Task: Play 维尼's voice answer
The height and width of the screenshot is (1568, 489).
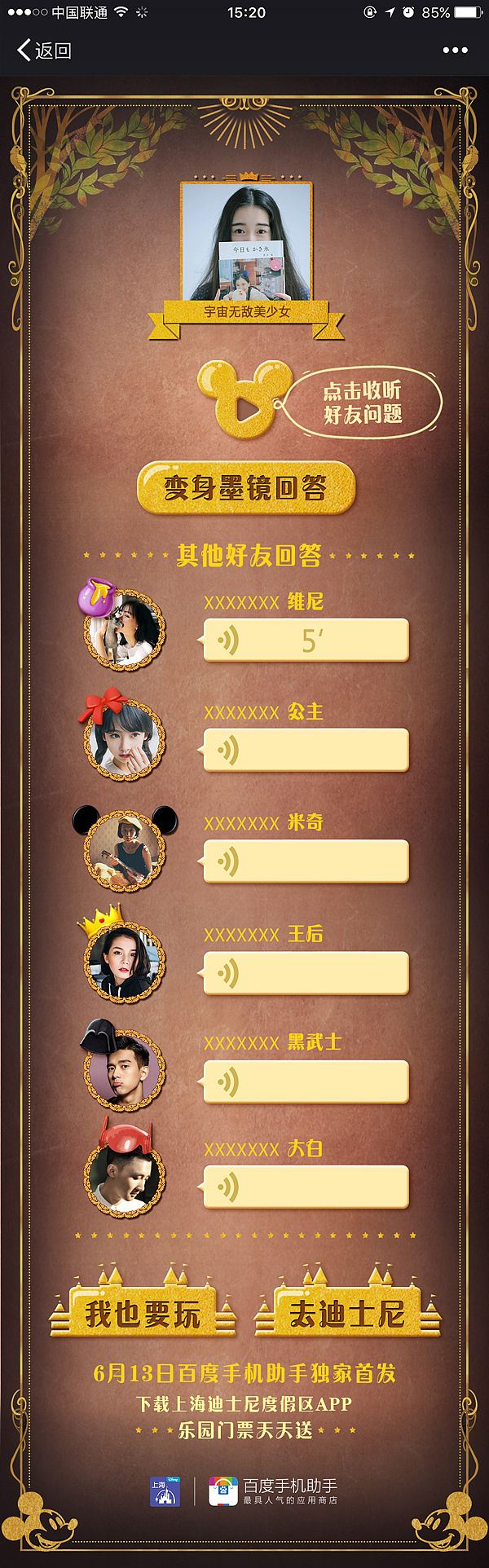Action: (x=305, y=641)
